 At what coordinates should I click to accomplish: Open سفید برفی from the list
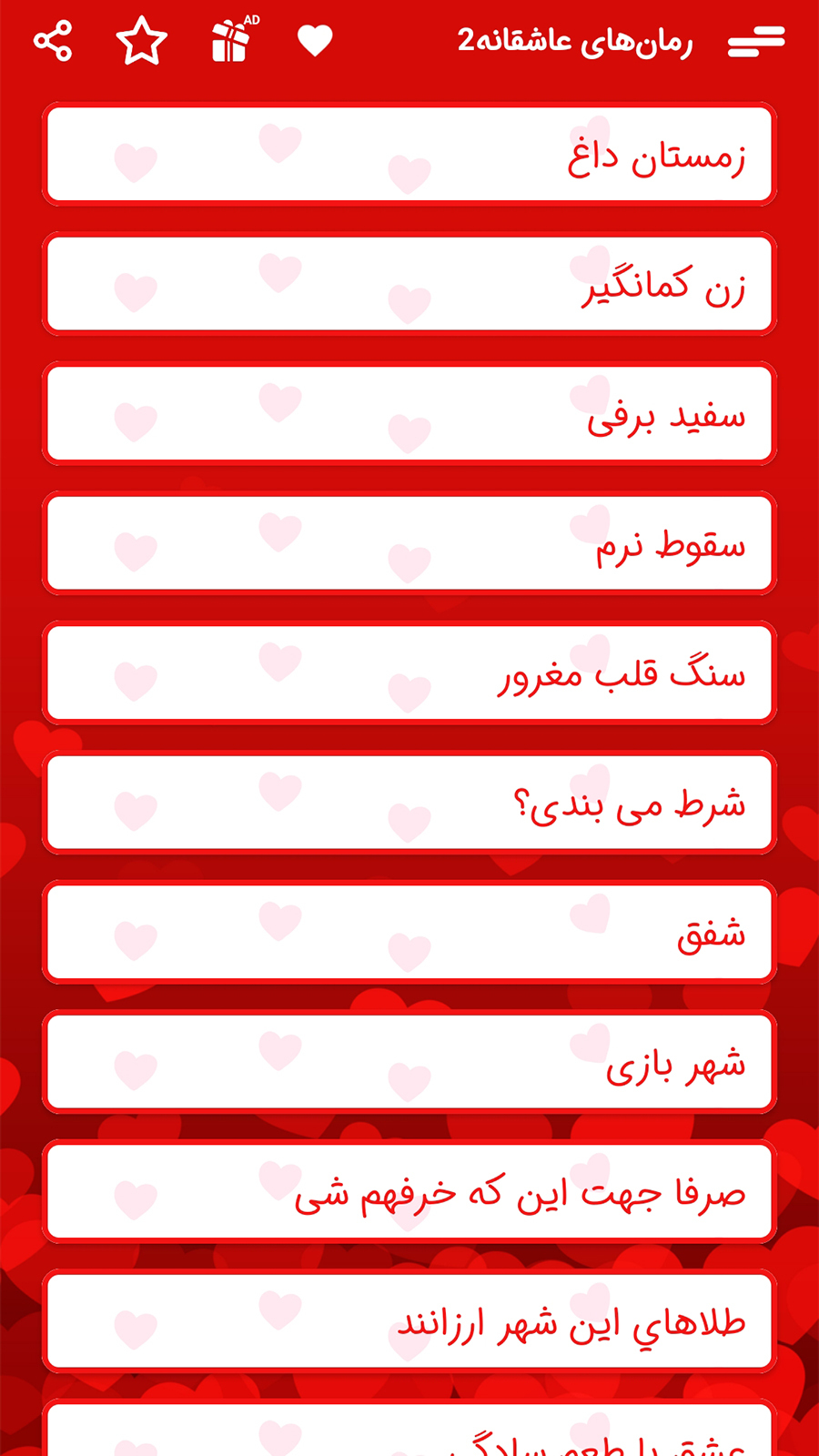pyautogui.click(x=409, y=414)
